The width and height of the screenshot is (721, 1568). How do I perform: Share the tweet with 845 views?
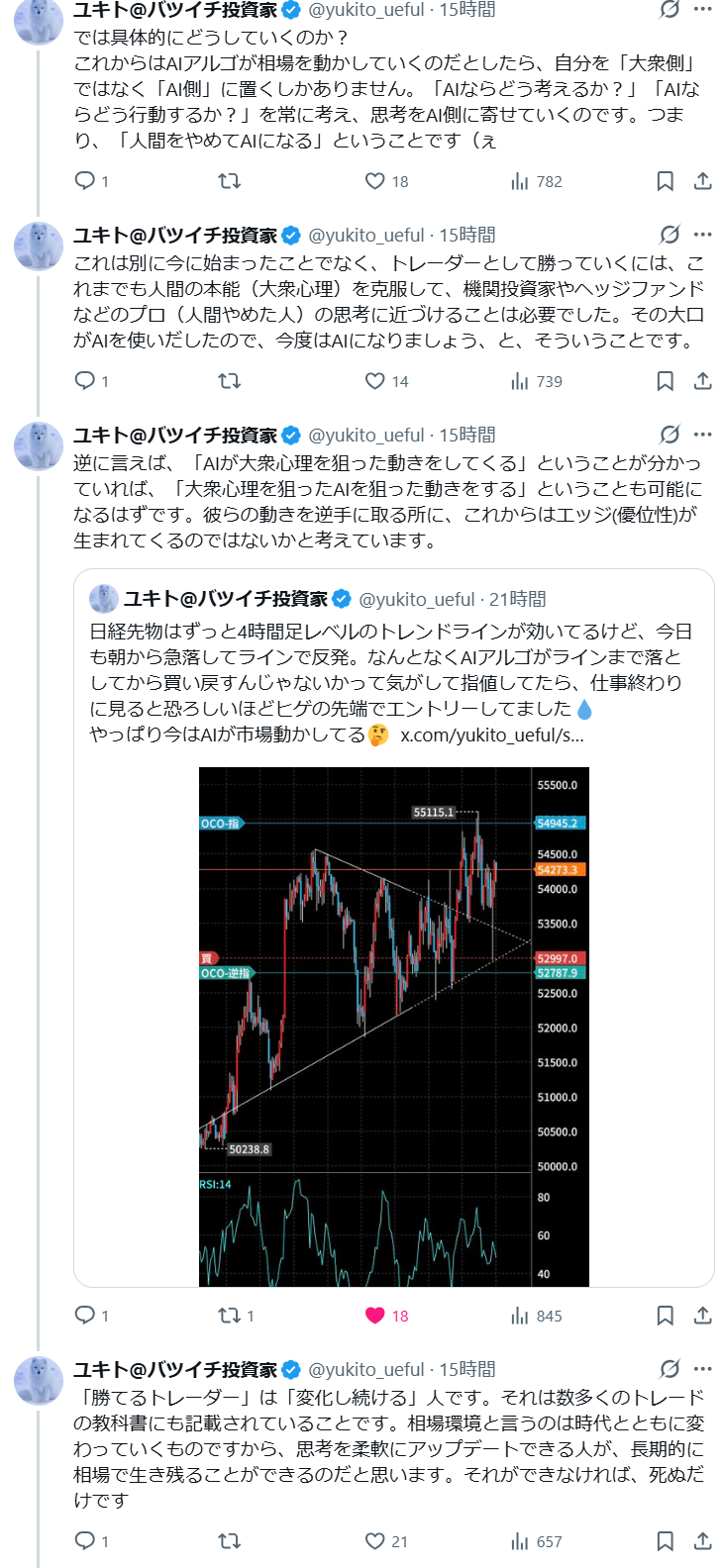coord(703,1316)
